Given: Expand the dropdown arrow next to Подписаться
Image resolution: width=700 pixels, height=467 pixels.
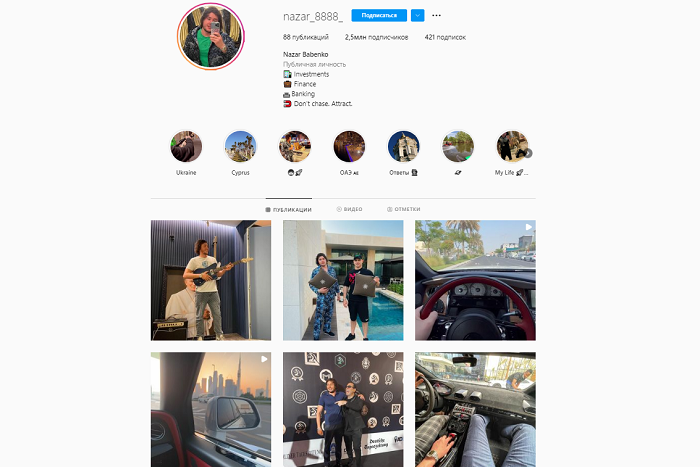Looking at the screenshot, I should pyautogui.click(x=417, y=15).
